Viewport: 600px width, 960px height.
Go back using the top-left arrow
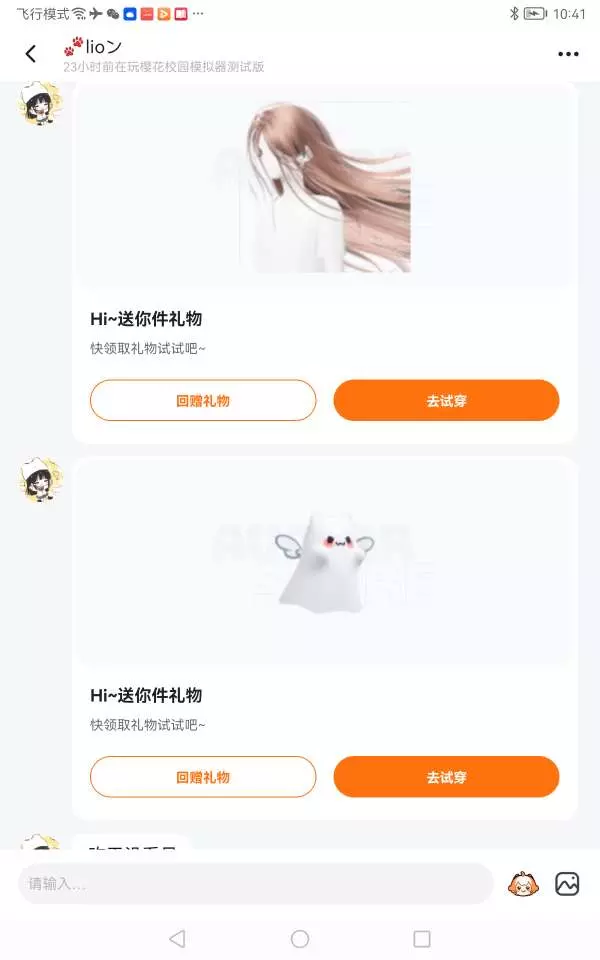[x=31, y=54]
